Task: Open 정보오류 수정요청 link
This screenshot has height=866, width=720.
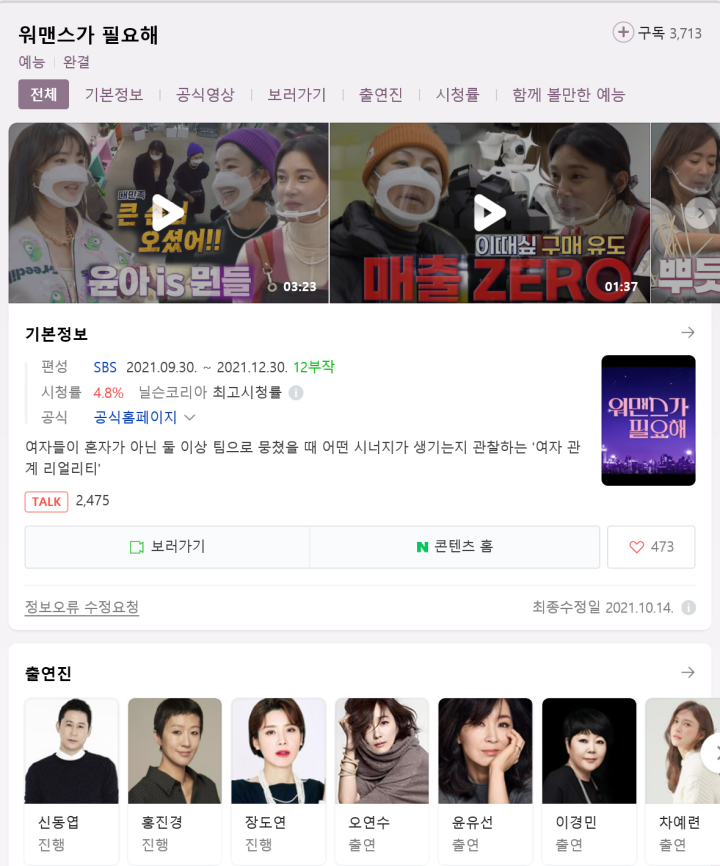Action: [82, 607]
